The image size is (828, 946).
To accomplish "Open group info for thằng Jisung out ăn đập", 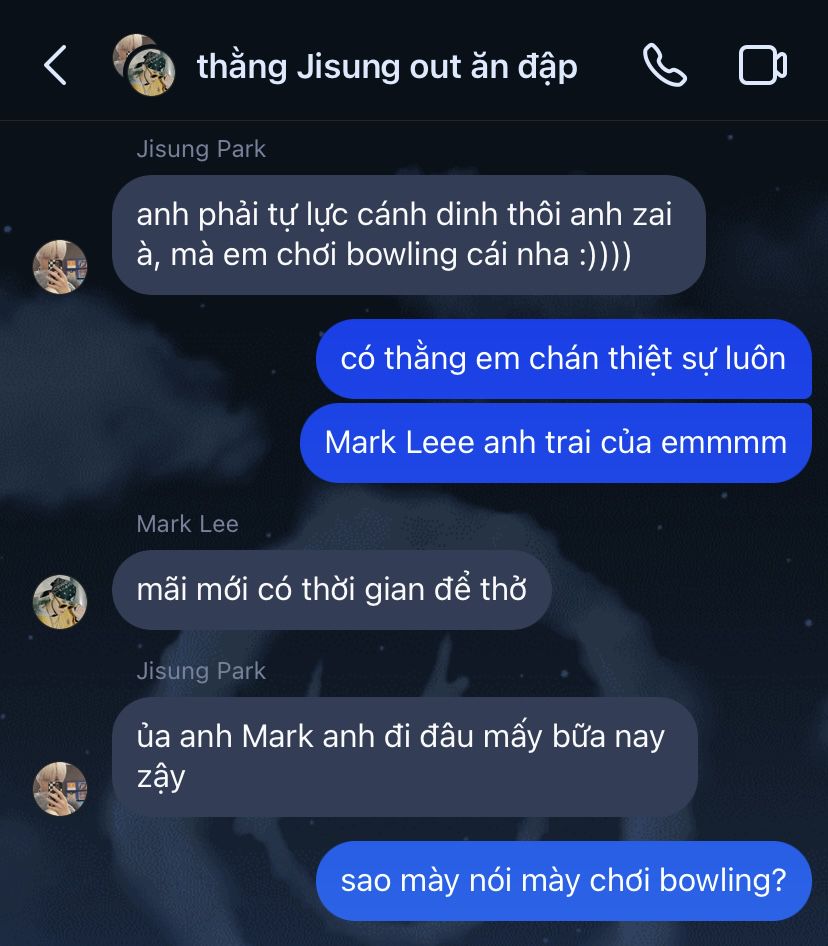I will coord(386,66).
